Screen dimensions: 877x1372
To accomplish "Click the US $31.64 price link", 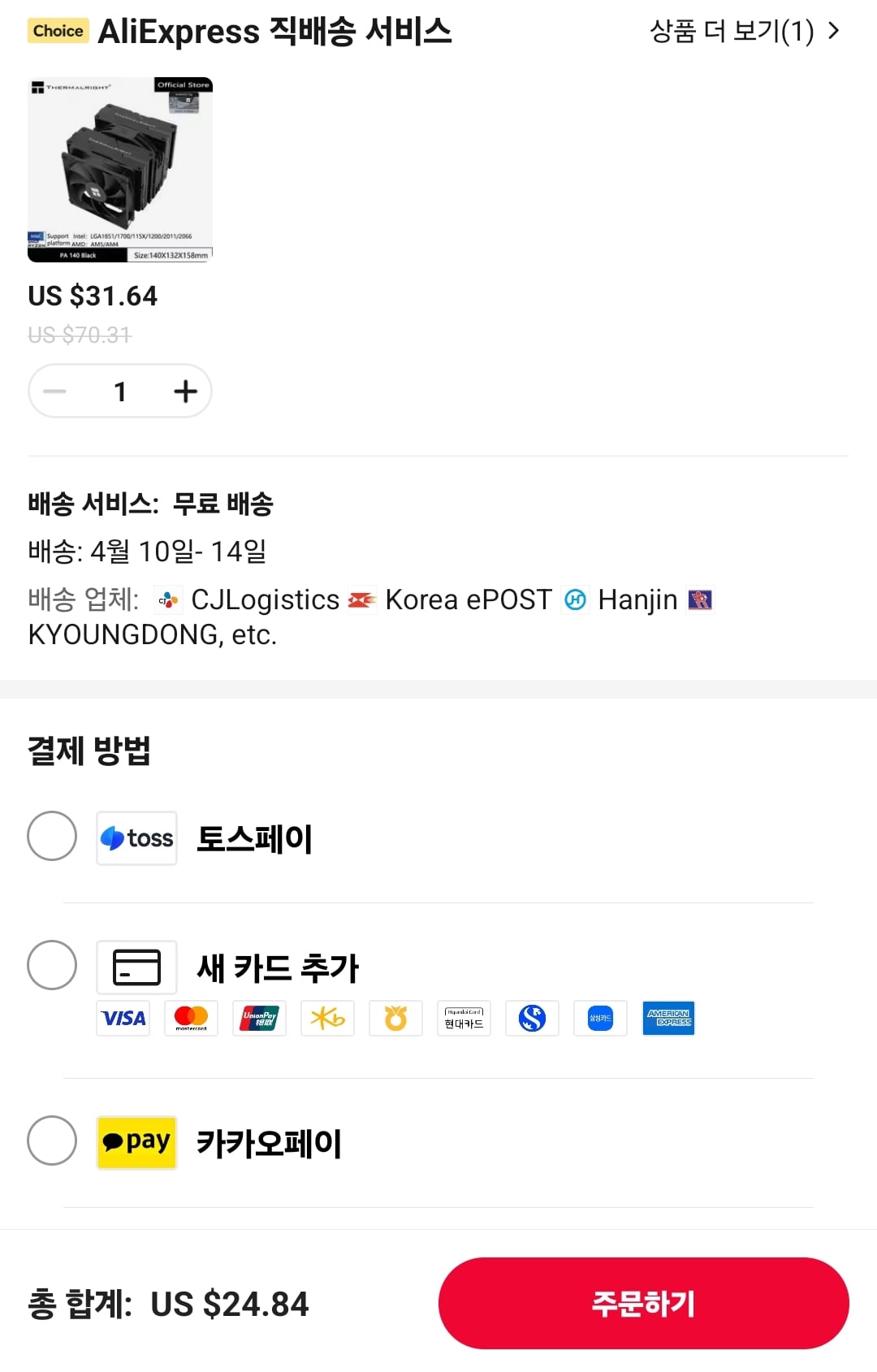I will pyautogui.click(x=92, y=296).
